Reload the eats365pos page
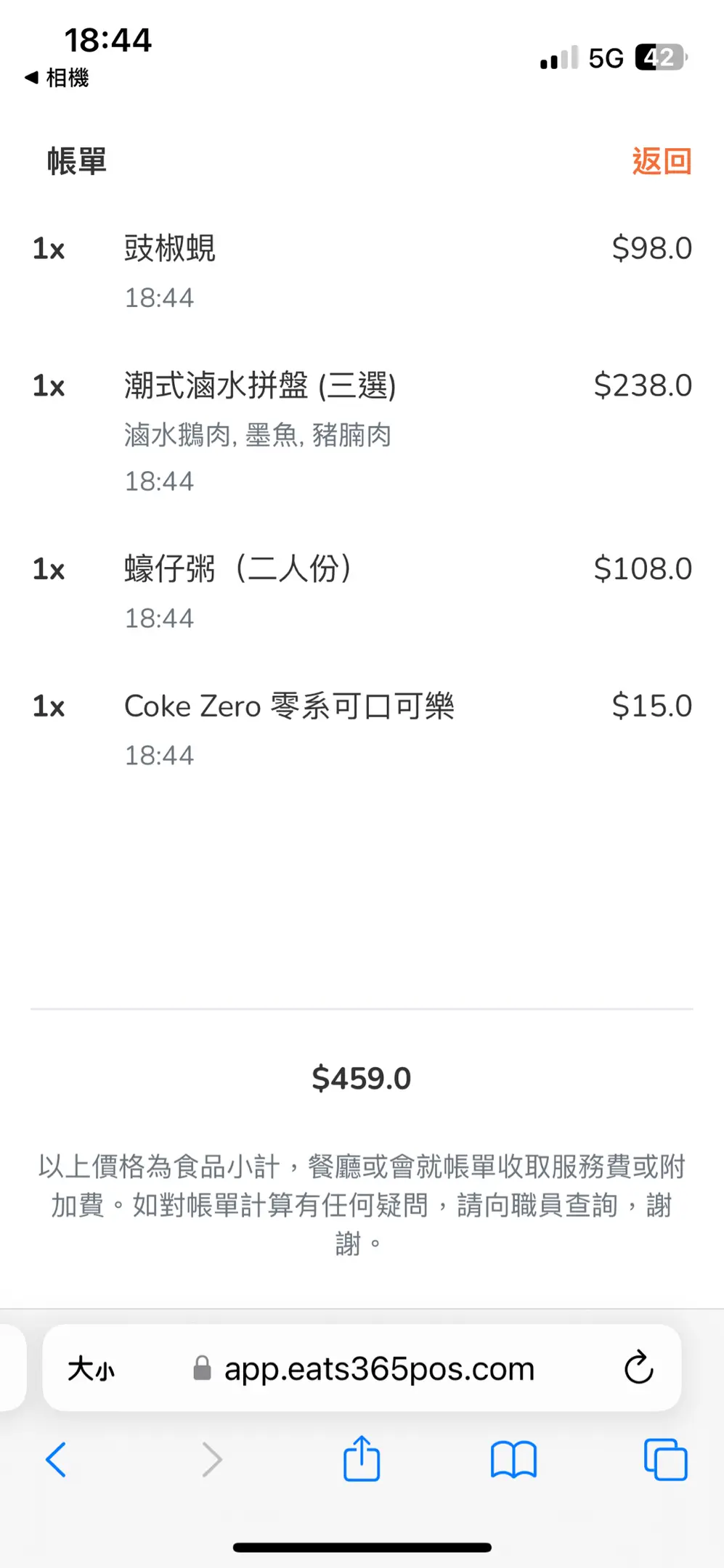 (x=638, y=1368)
